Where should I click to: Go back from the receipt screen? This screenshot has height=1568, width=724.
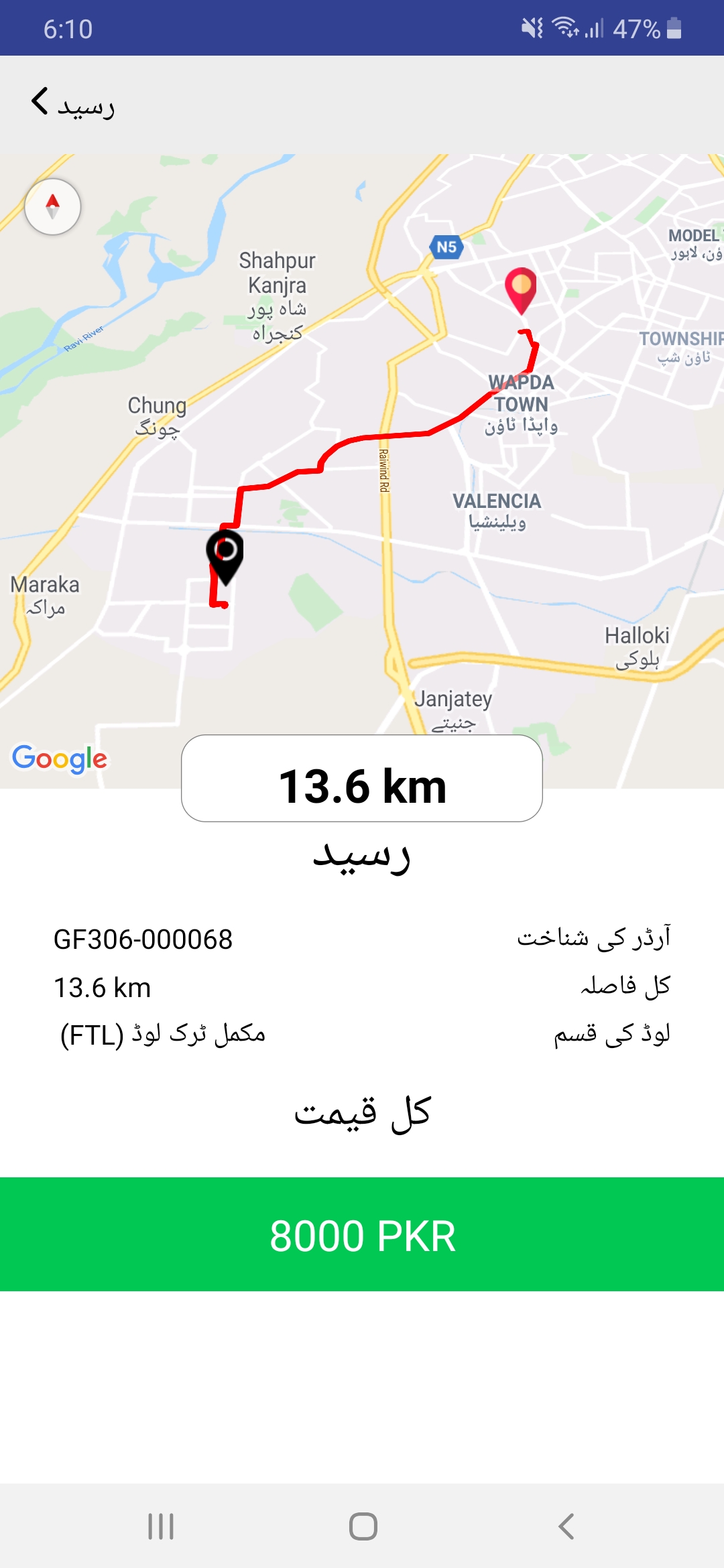(40, 102)
